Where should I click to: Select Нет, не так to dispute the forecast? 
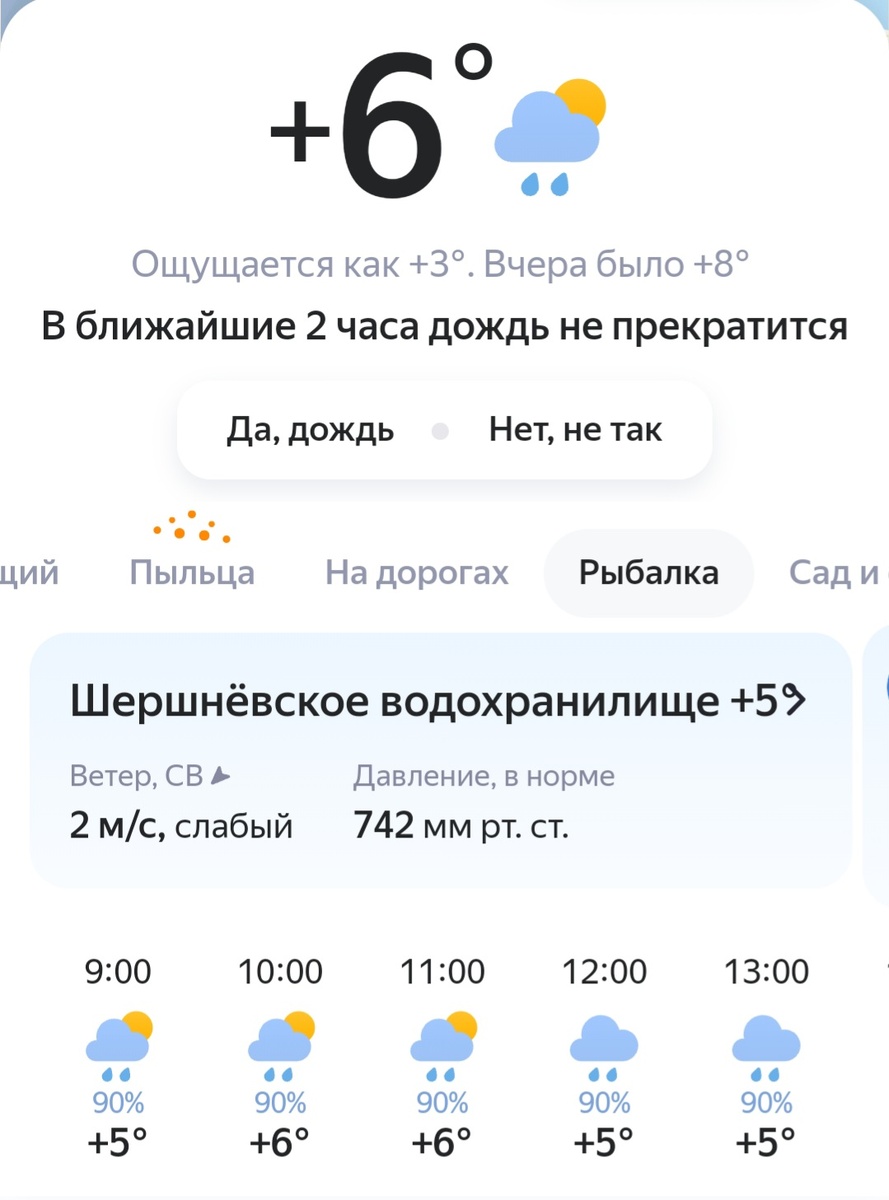click(575, 430)
